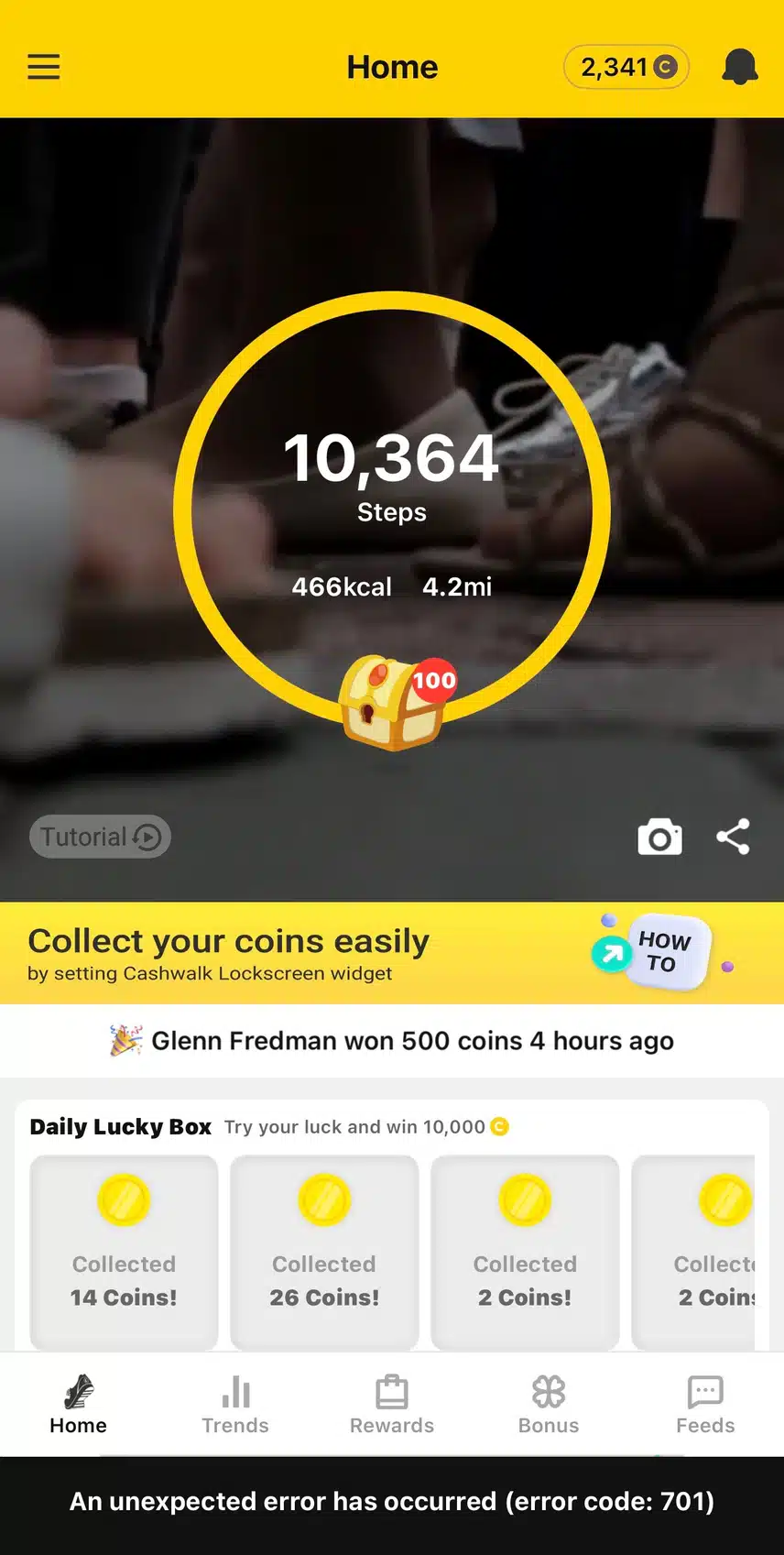Open the hamburger drawer menu

pyautogui.click(x=43, y=67)
